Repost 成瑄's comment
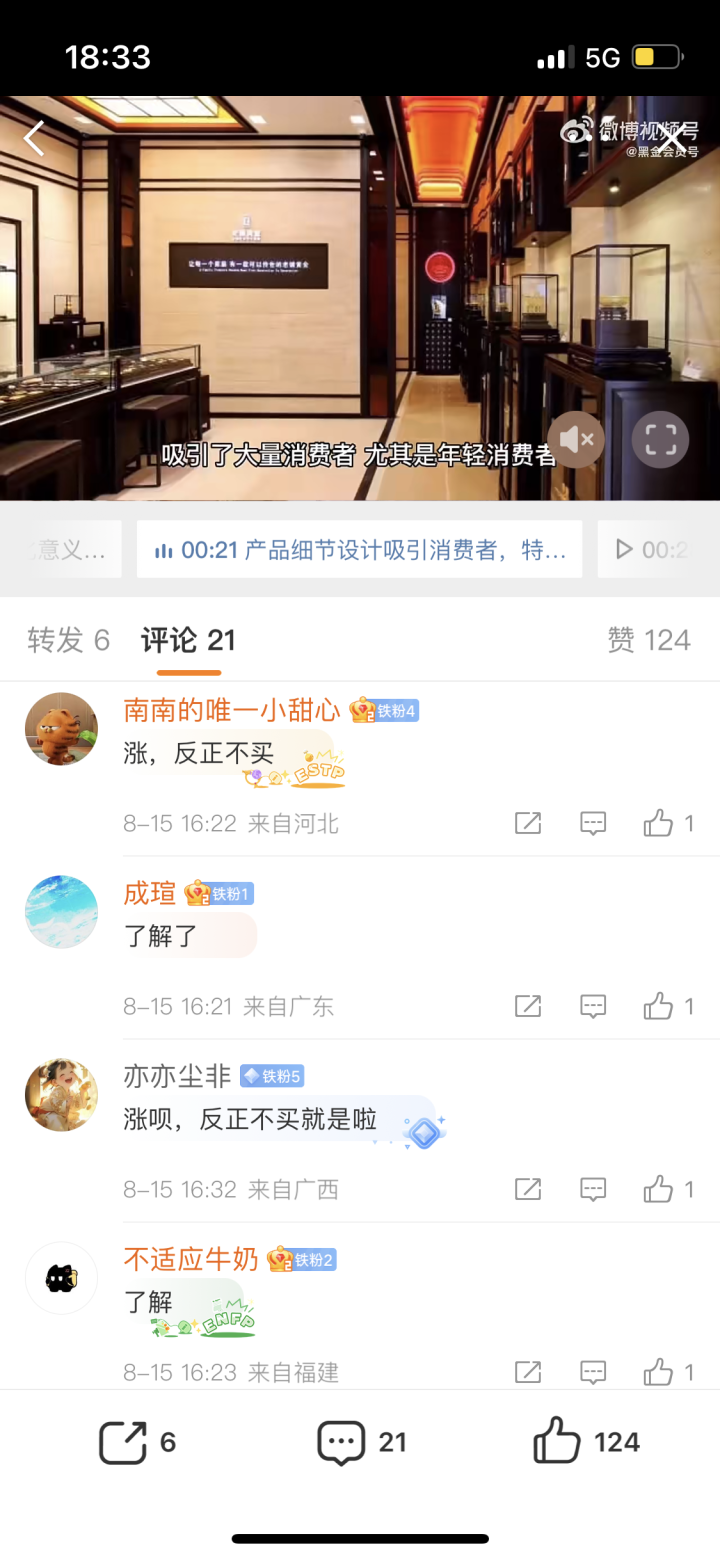 pyautogui.click(x=527, y=1006)
